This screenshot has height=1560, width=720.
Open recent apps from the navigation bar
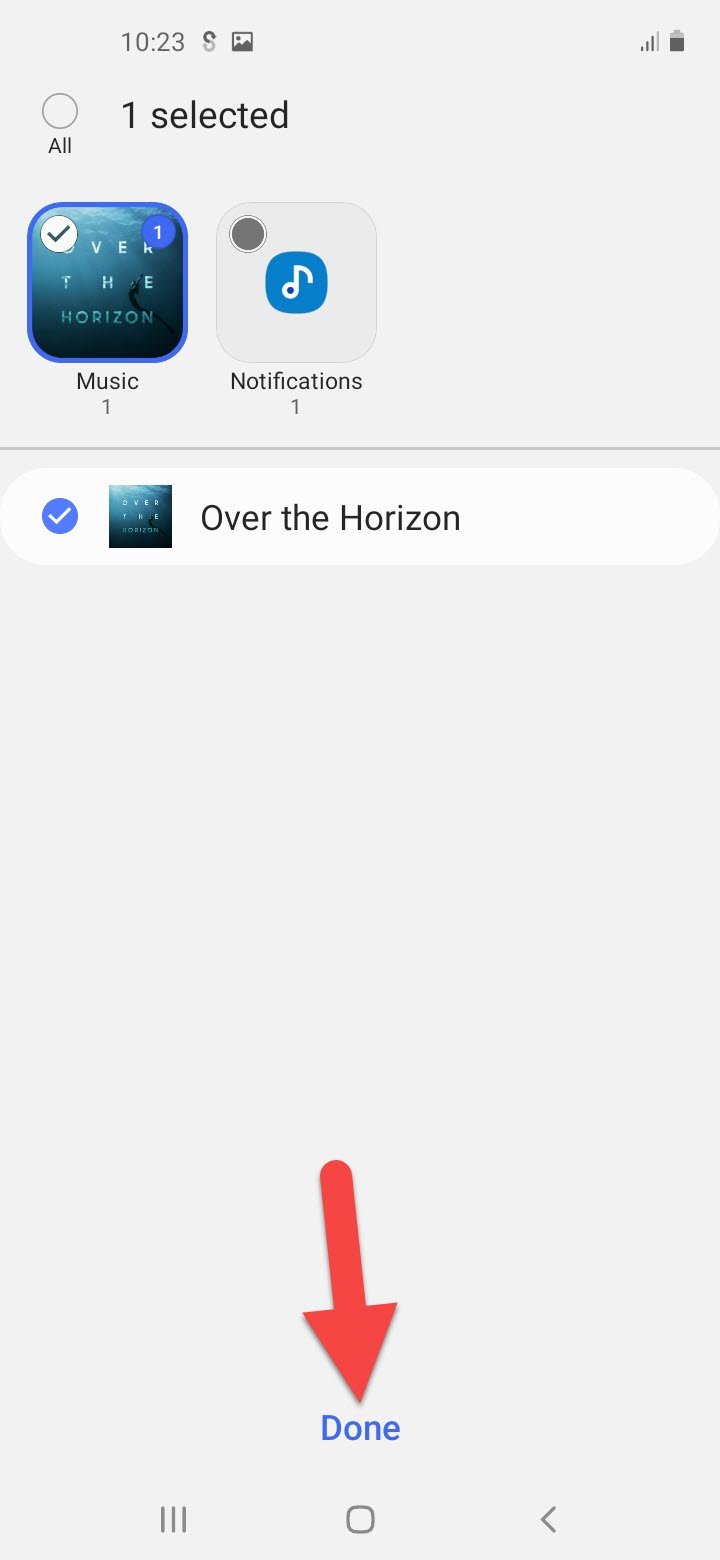tap(173, 1520)
